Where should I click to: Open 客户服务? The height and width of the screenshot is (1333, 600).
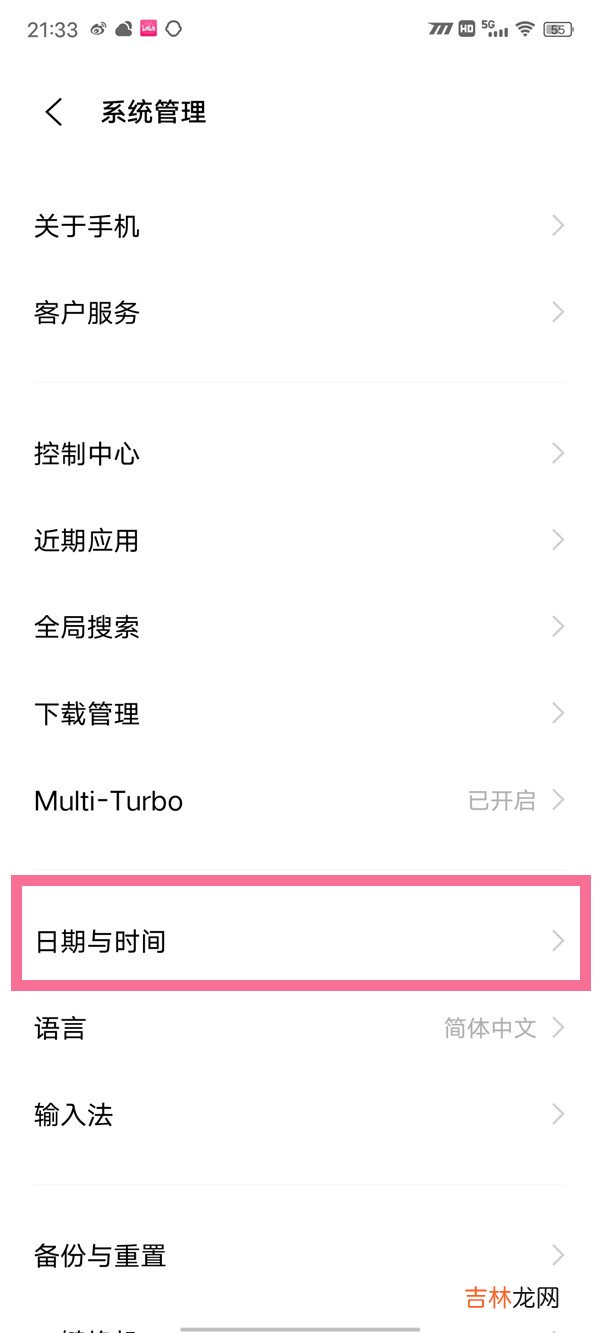point(300,313)
